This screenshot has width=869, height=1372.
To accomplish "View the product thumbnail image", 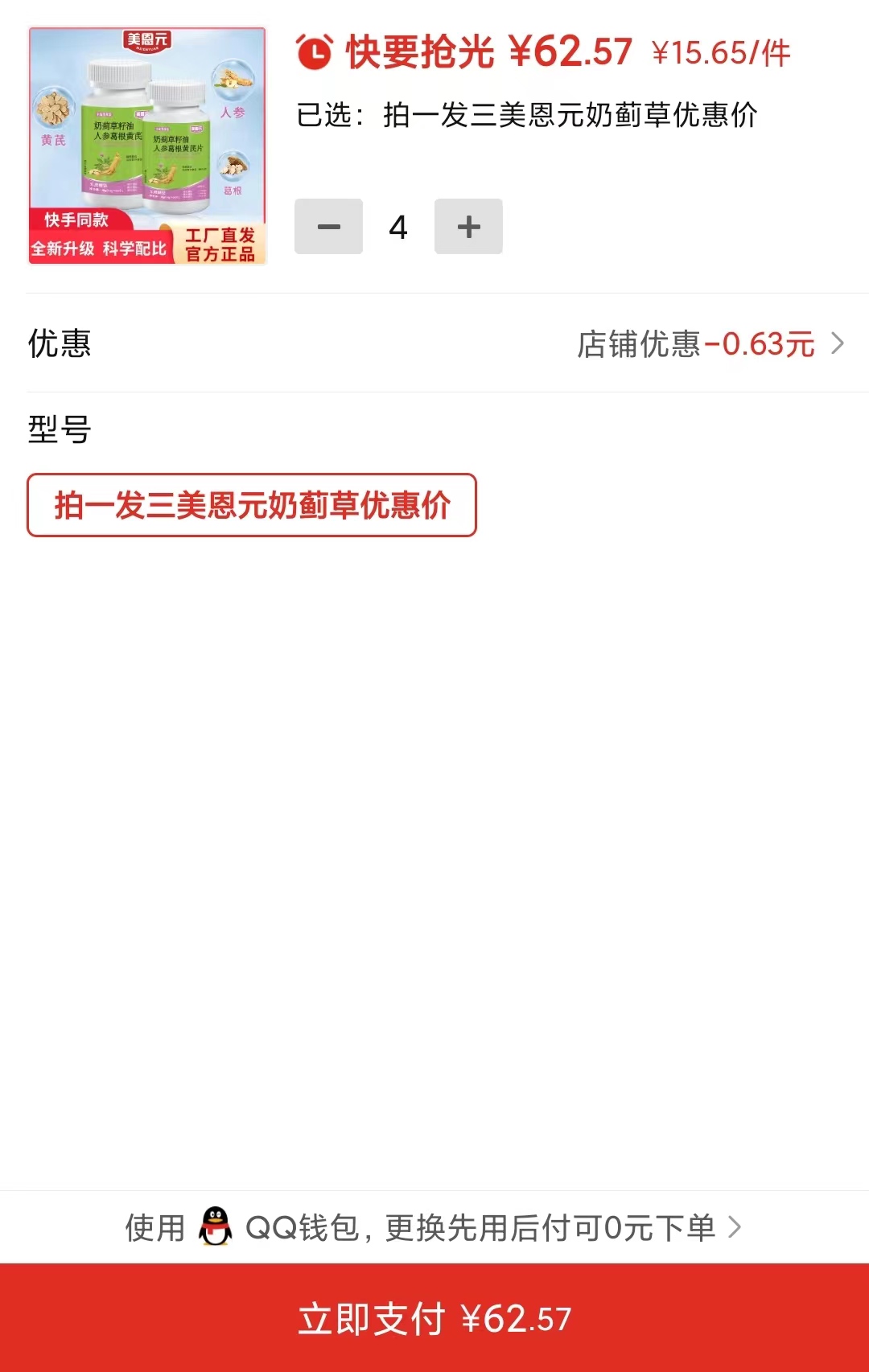I will (x=147, y=146).
